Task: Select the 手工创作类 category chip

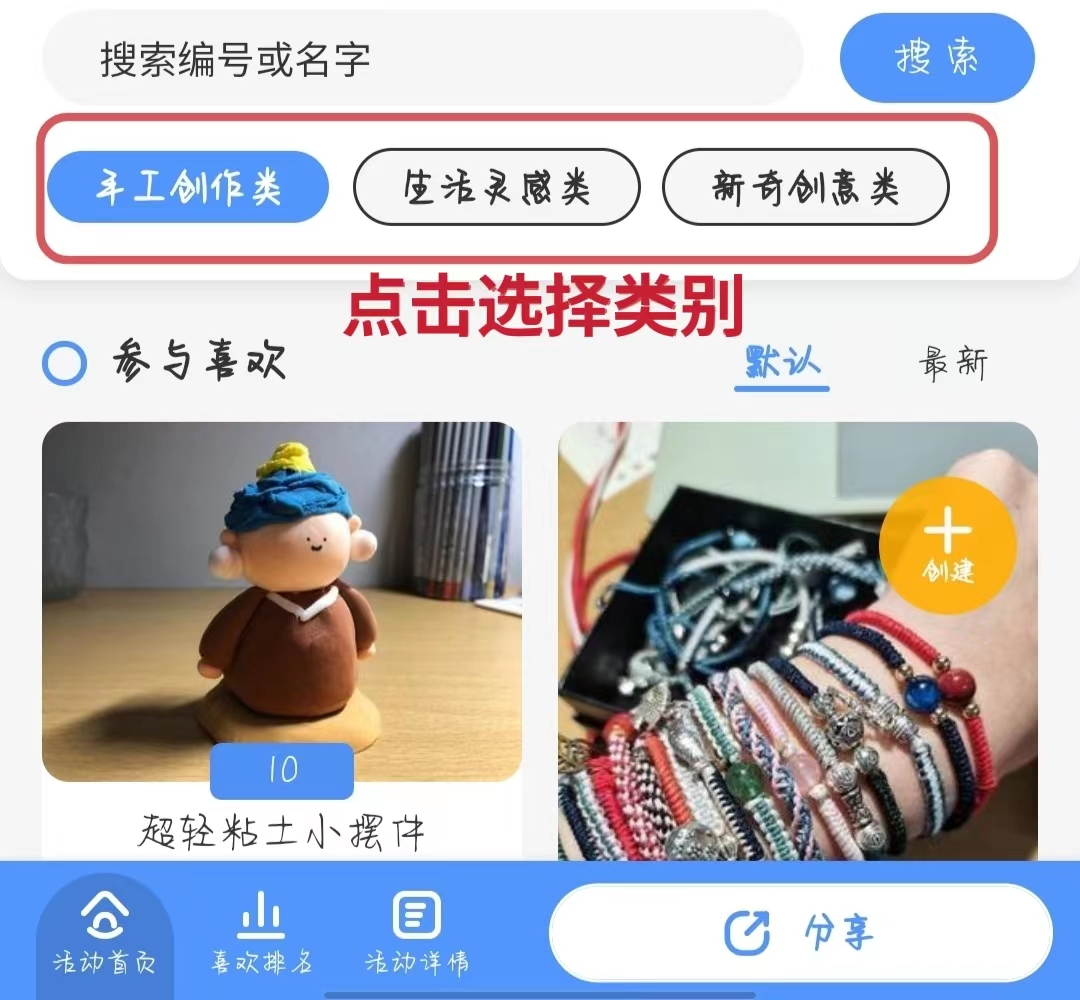Action: [188, 187]
